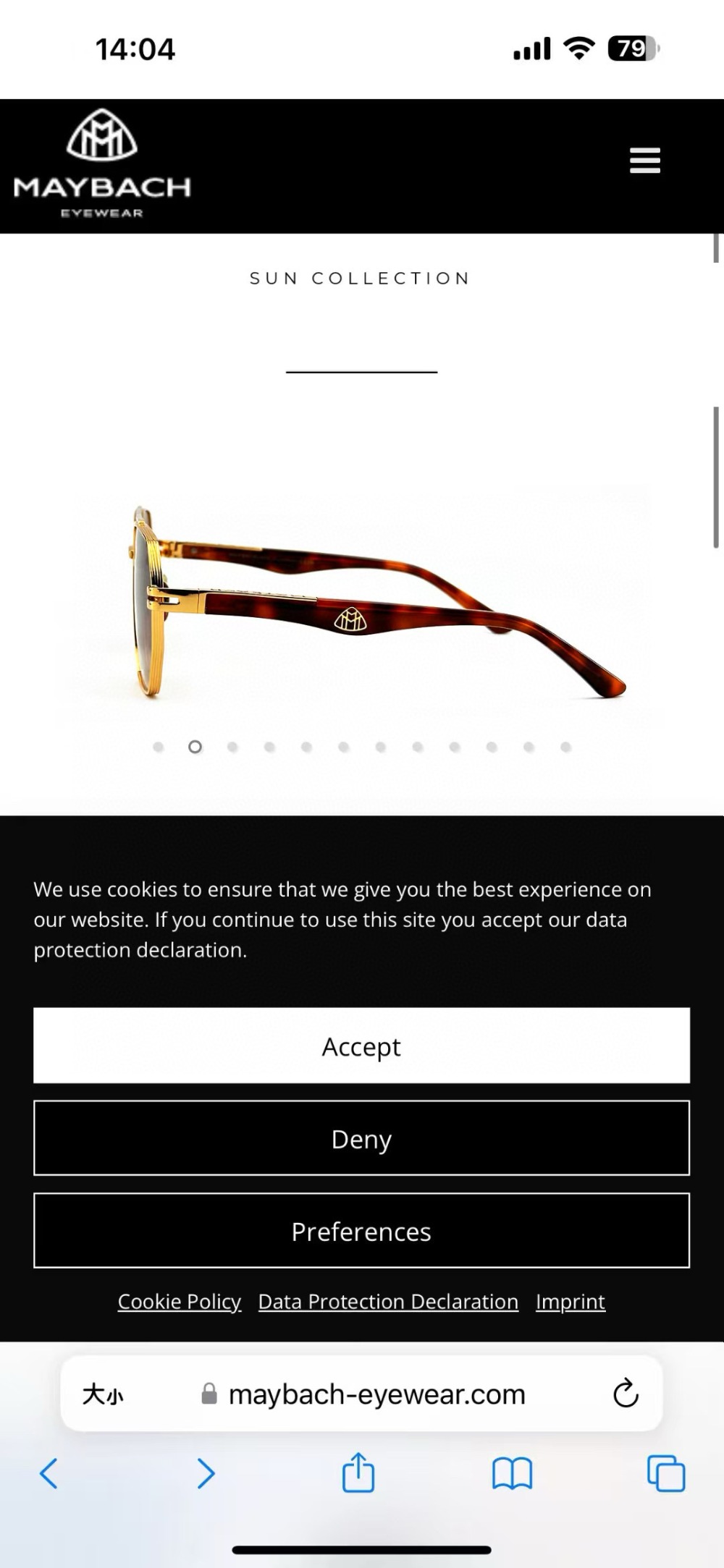
Task: Select the first carousel dot
Action: (x=159, y=747)
